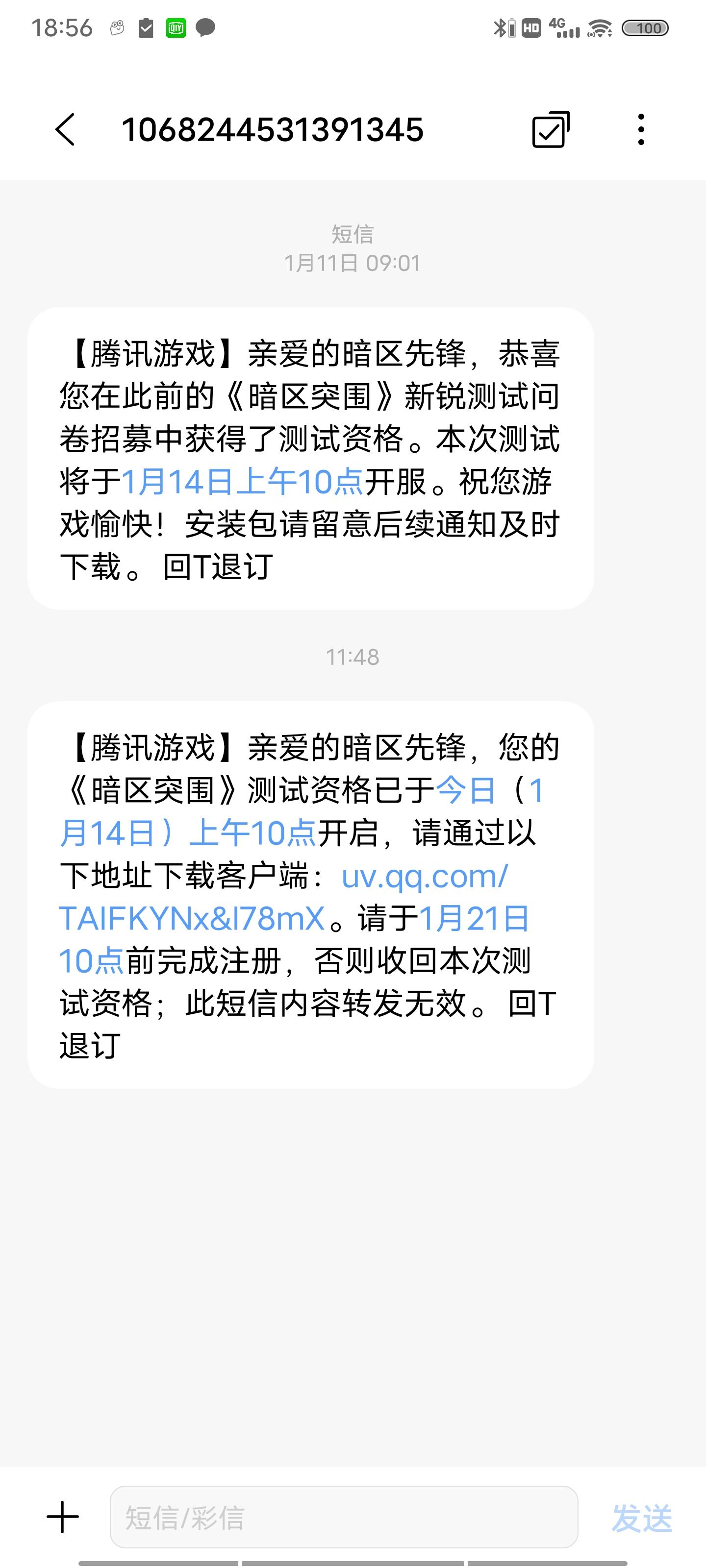Tap the 发送 send button
The height and width of the screenshot is (1568, 706).
[x=641, y=1518]
